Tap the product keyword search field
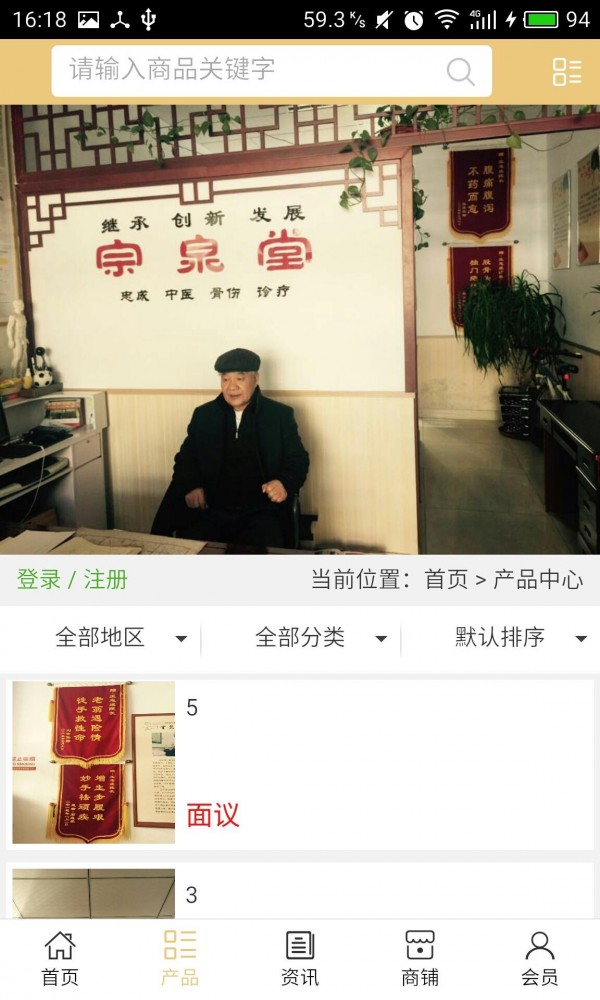 [x=250, y=70]
